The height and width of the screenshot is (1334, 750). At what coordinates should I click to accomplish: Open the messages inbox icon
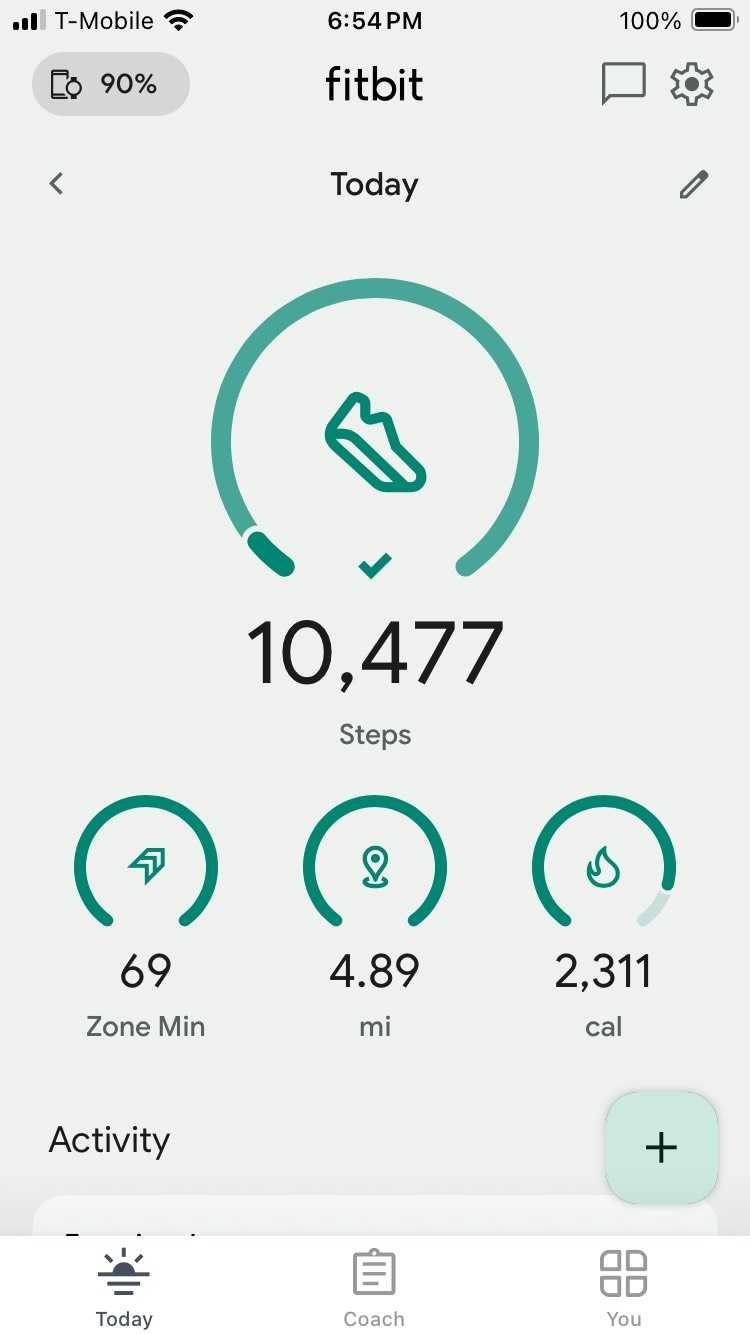(x=623, y=84)
